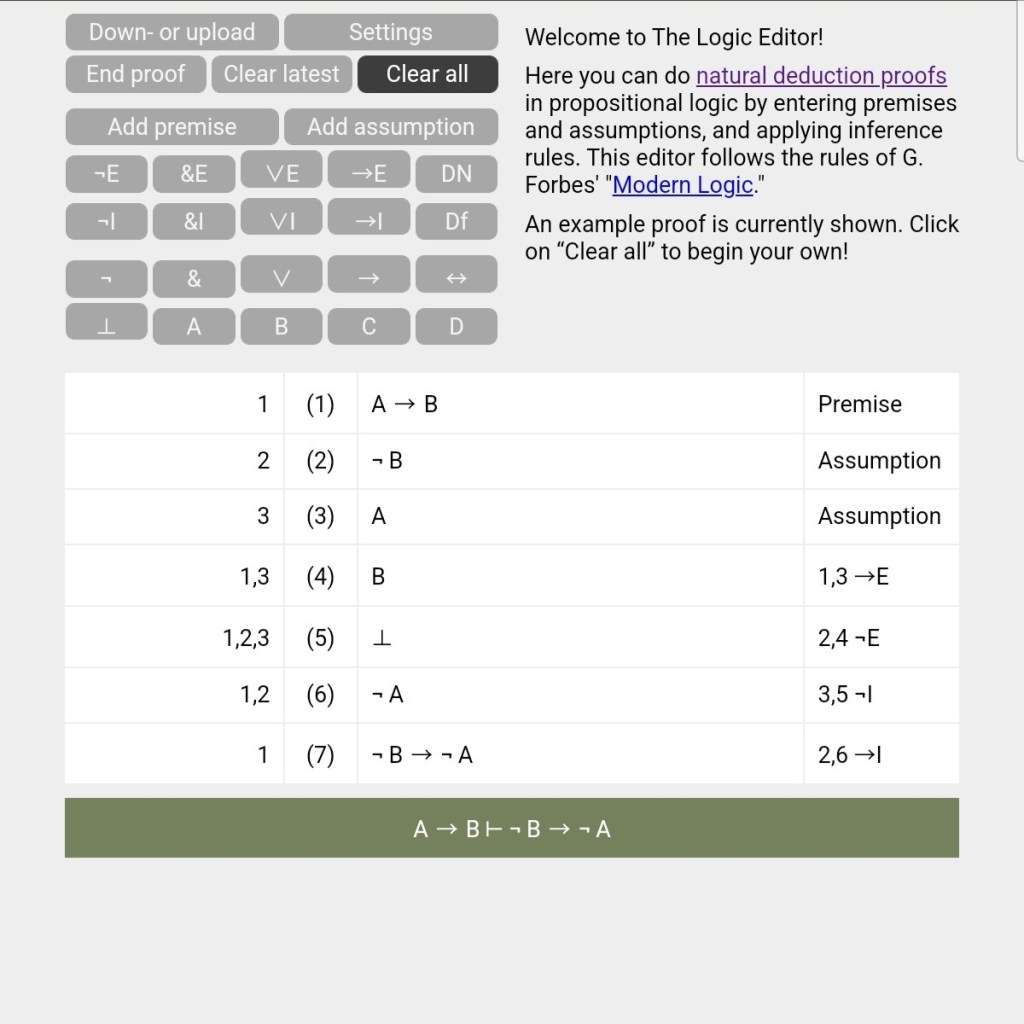Apply the &E conjunction elimination rule
The image size is (1024, 1024).
pos(194,173)
